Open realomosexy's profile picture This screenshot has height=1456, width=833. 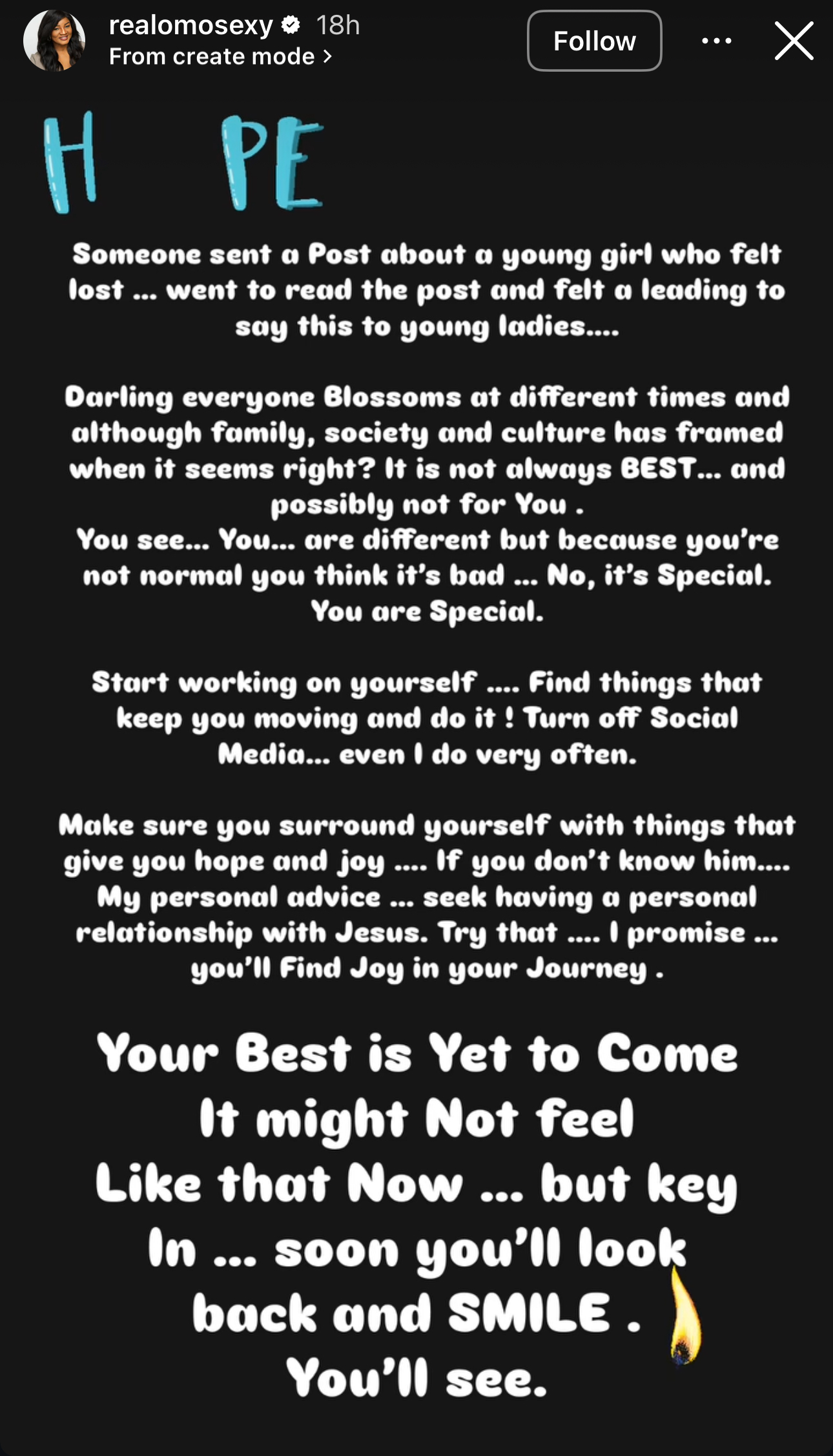point(55,41)
